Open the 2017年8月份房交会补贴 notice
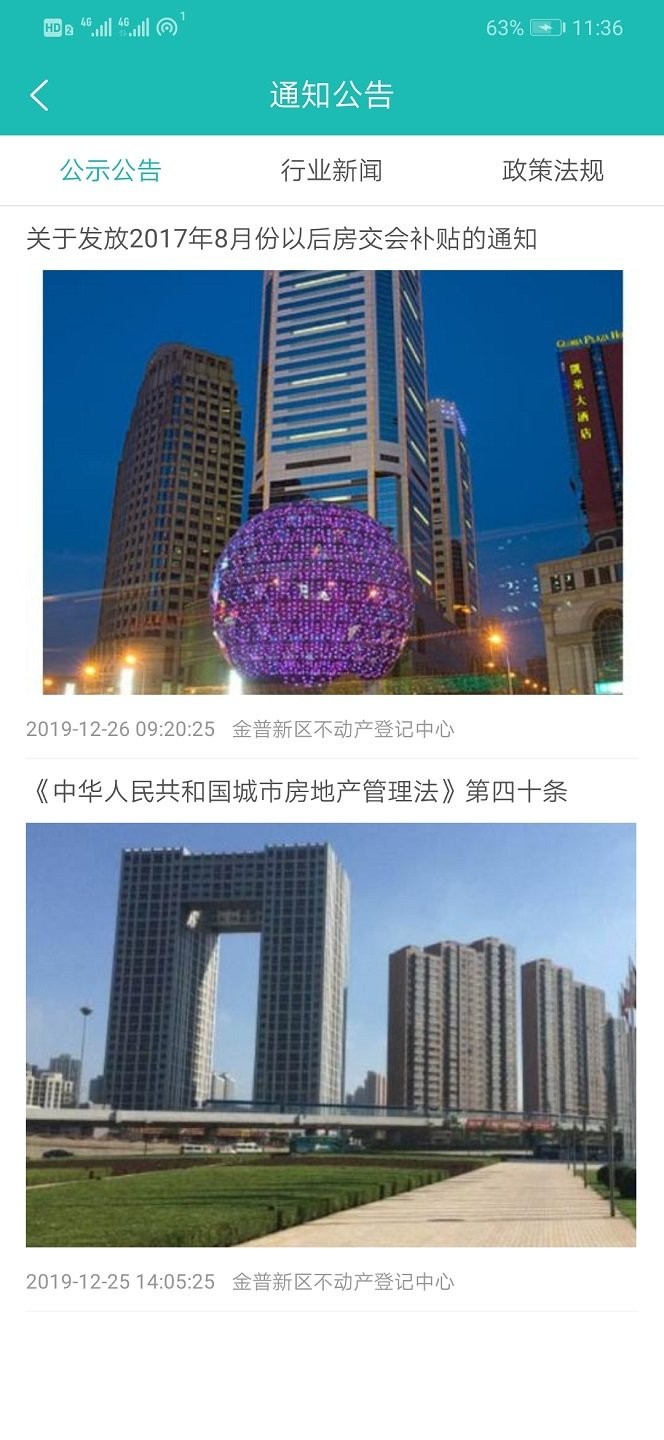 [282, 239]
